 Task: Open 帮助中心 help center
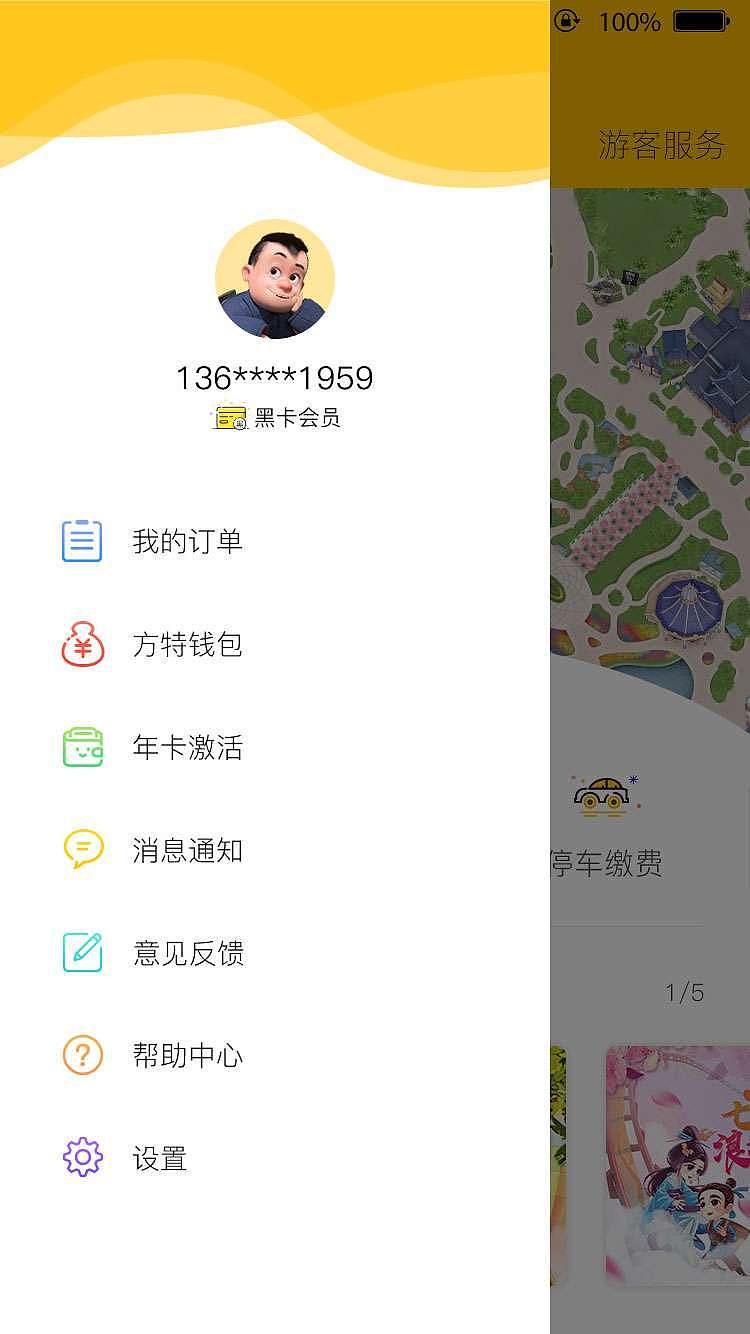click(187, 1055)
